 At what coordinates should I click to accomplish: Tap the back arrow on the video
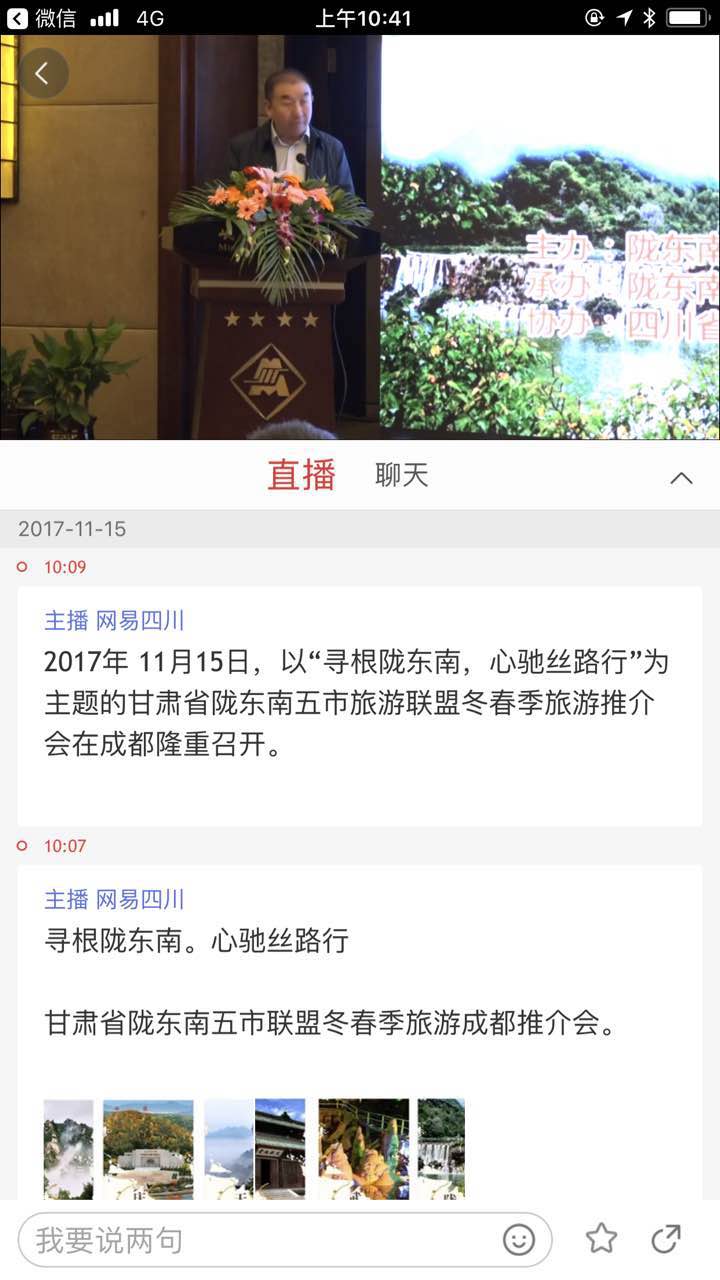pos(43,73)
